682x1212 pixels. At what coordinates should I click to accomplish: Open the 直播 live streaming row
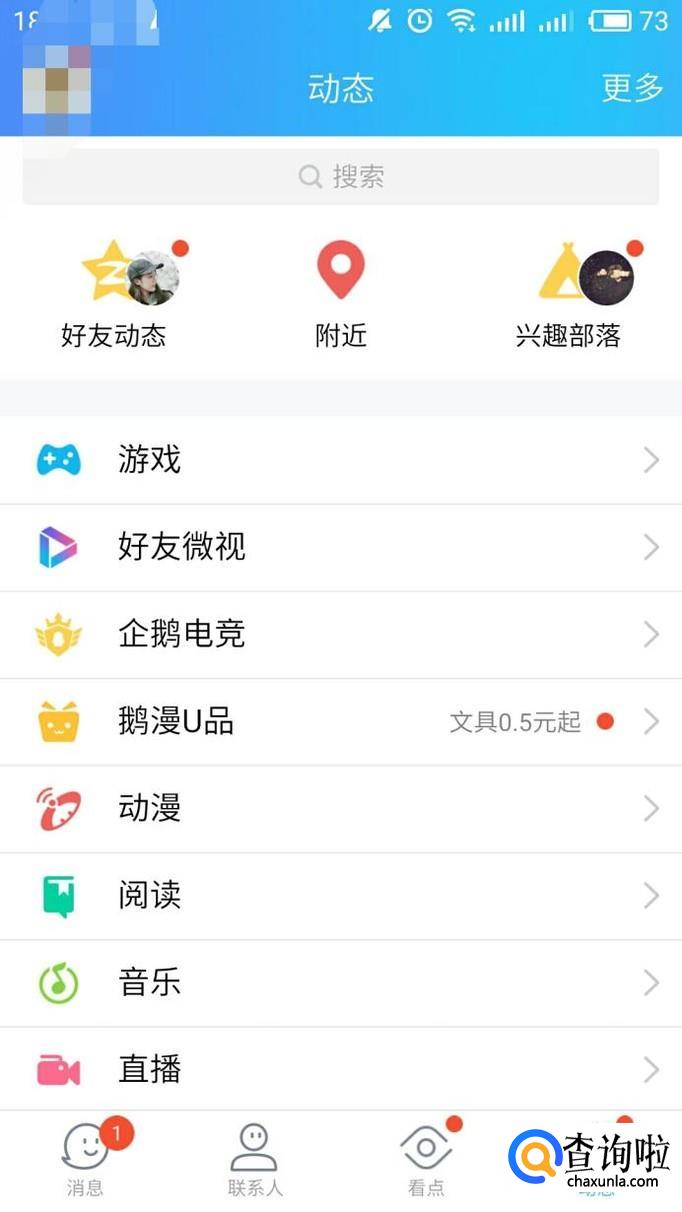(x=341, y=1069)
